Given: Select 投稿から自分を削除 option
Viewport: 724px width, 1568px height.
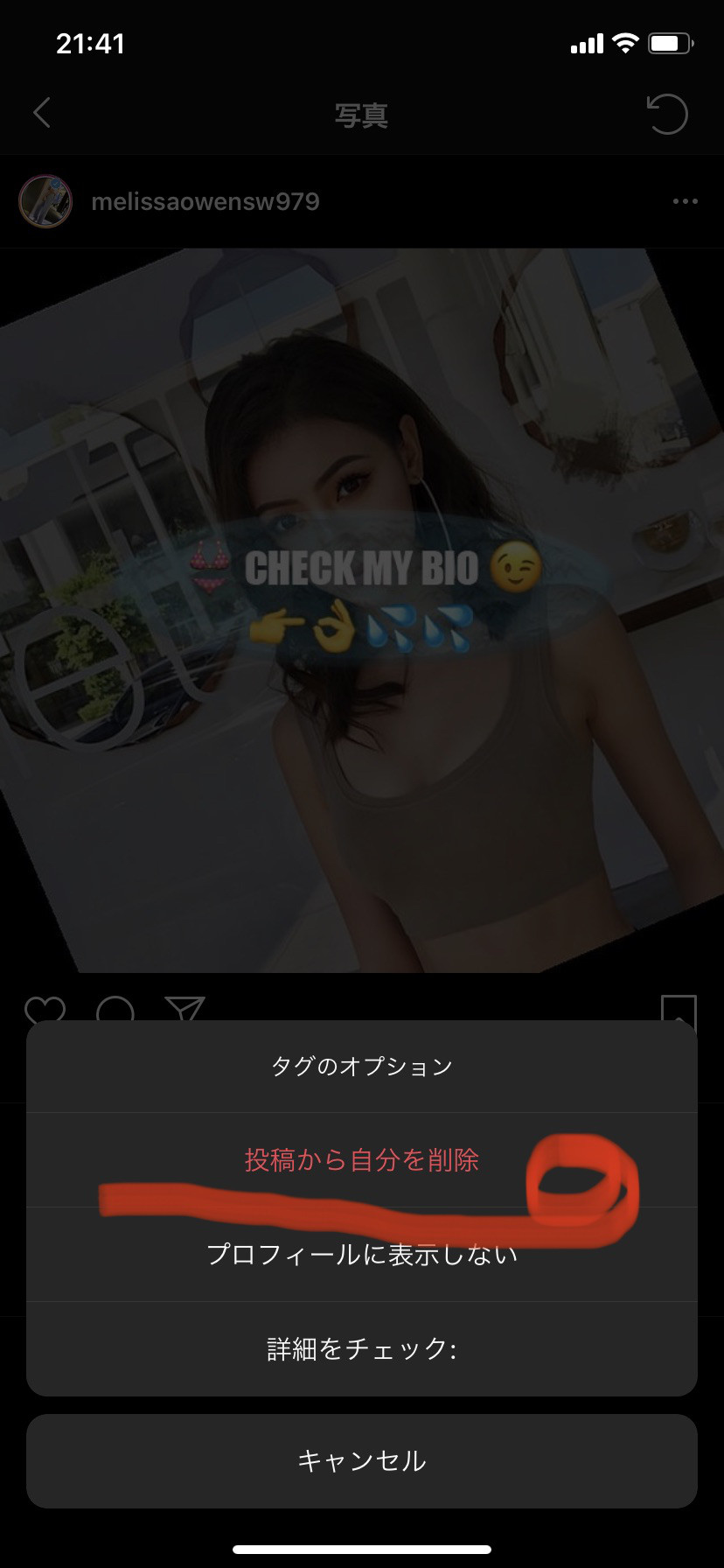Looking at the screenshot, I should (361, 1160).
